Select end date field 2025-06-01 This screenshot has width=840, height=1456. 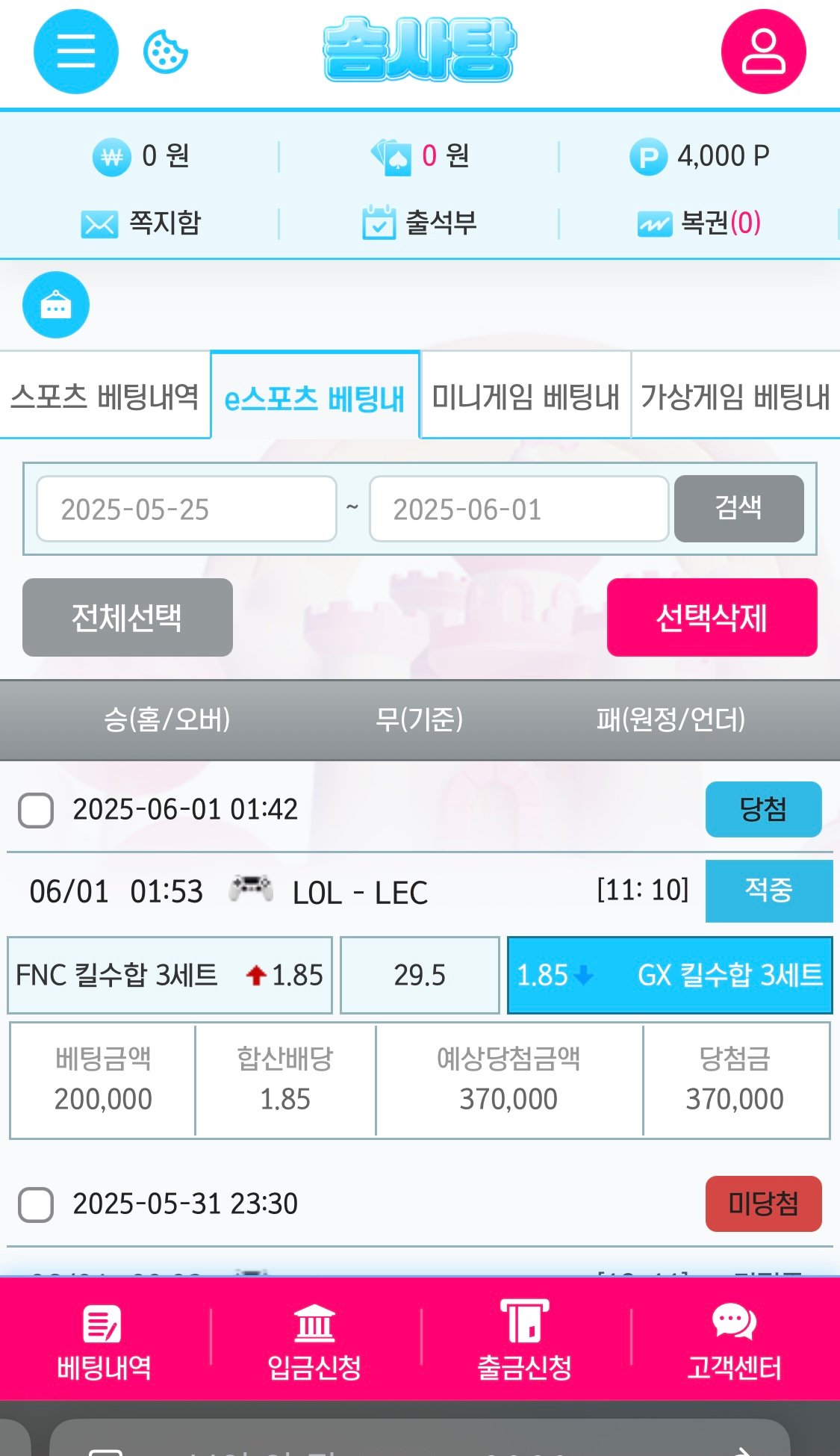click(519, 509)
